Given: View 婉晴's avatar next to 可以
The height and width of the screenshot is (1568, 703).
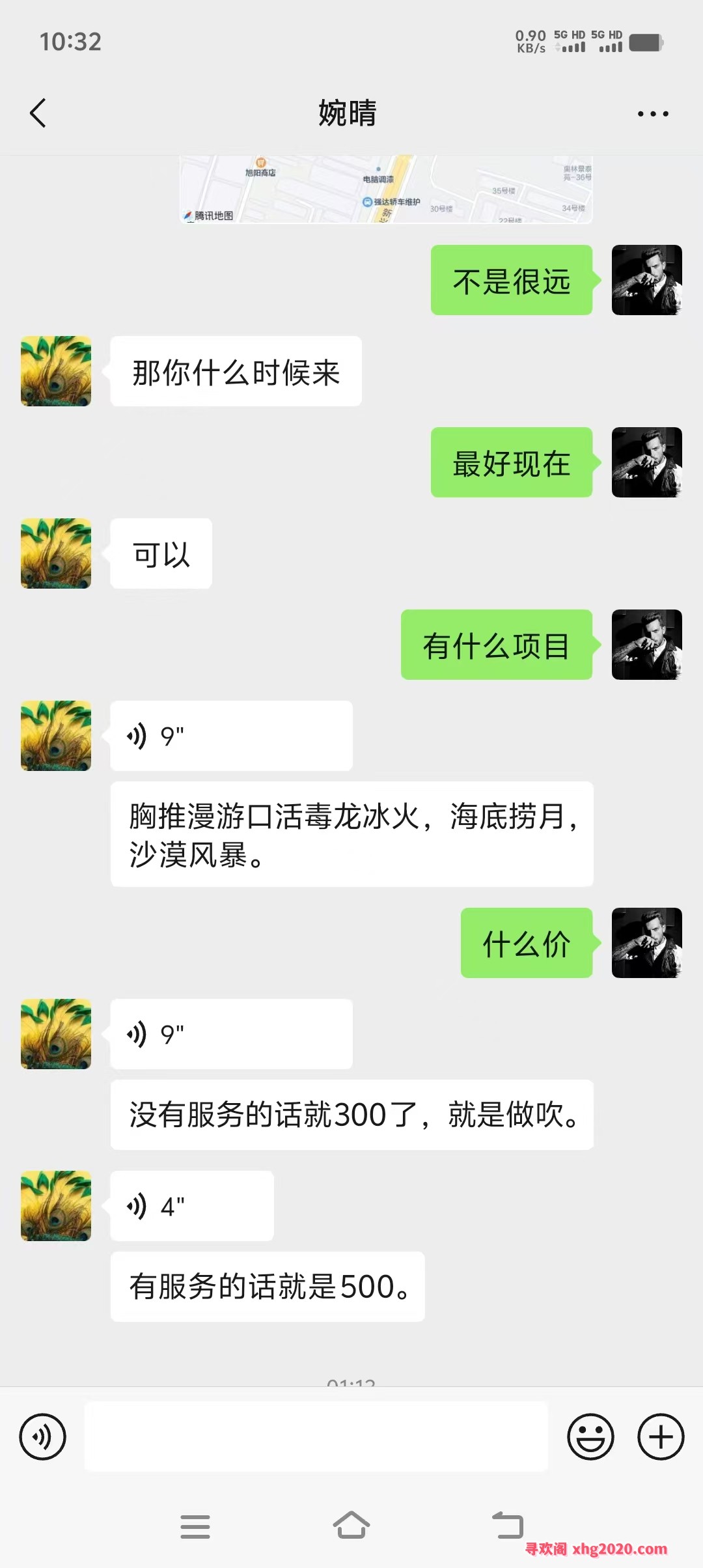Looking at the screenshot, I should point(56,553).
